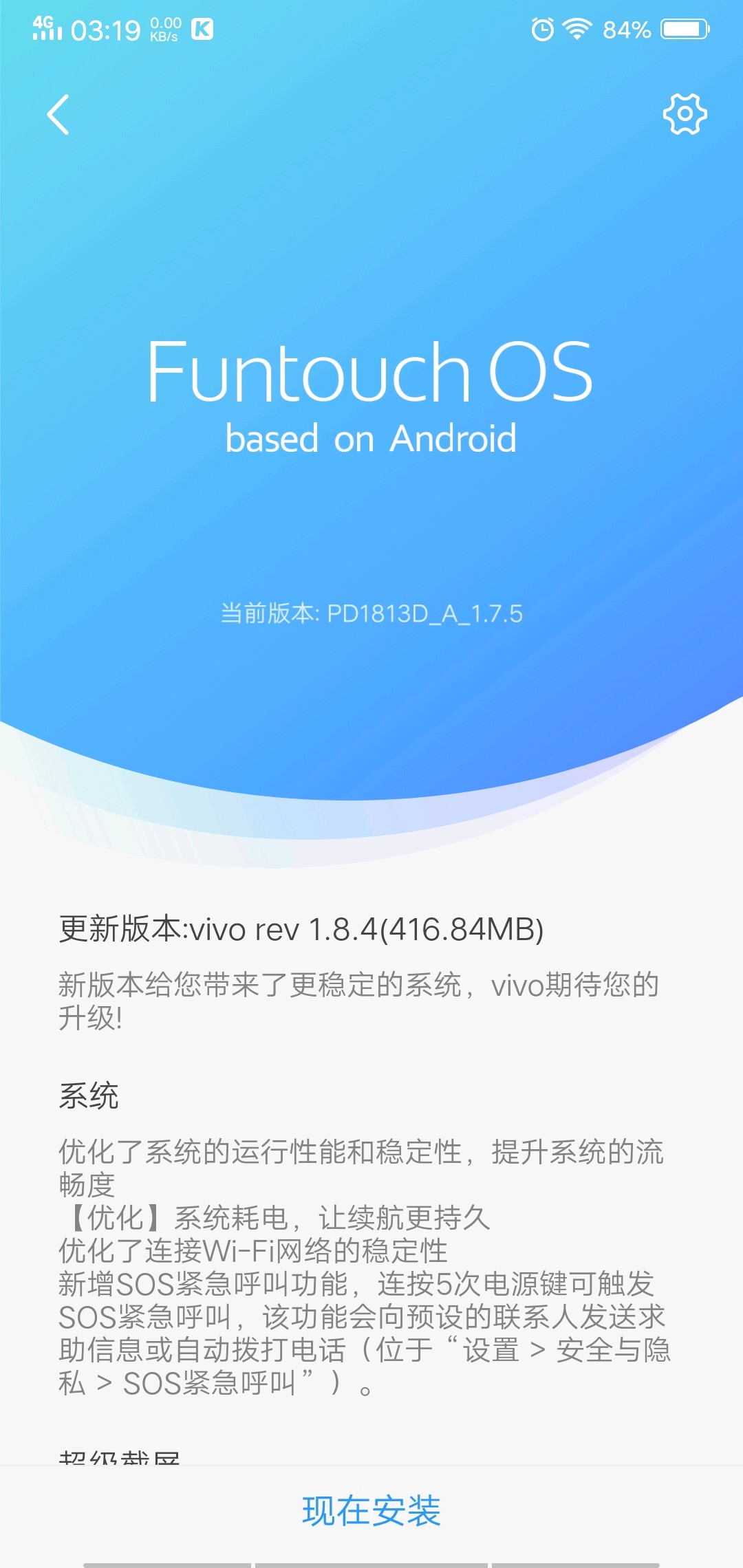The width and height of the screenshot is (743, 1568).
Task: Open update settings gear icon
Action: (x=685, y=114)
